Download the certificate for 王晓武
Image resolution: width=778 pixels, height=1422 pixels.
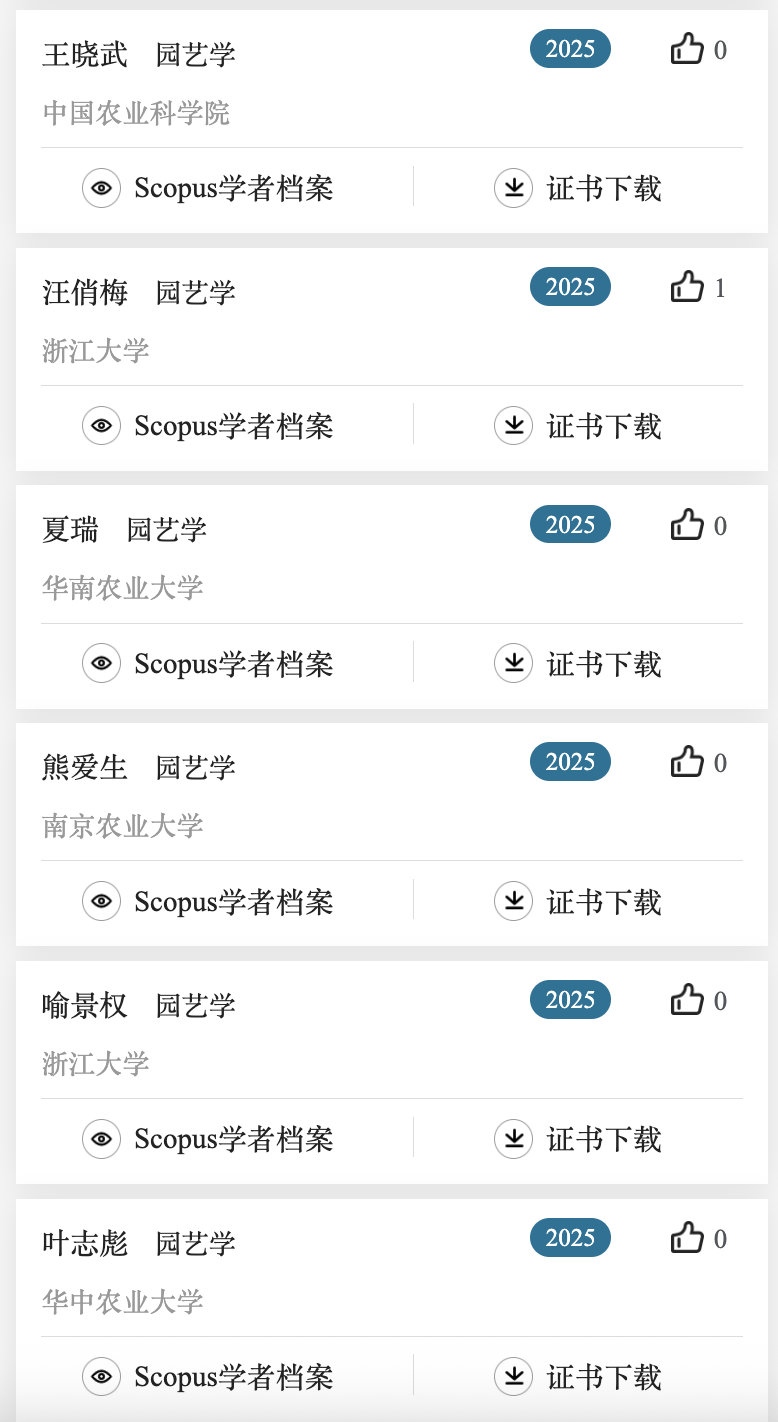578,188
